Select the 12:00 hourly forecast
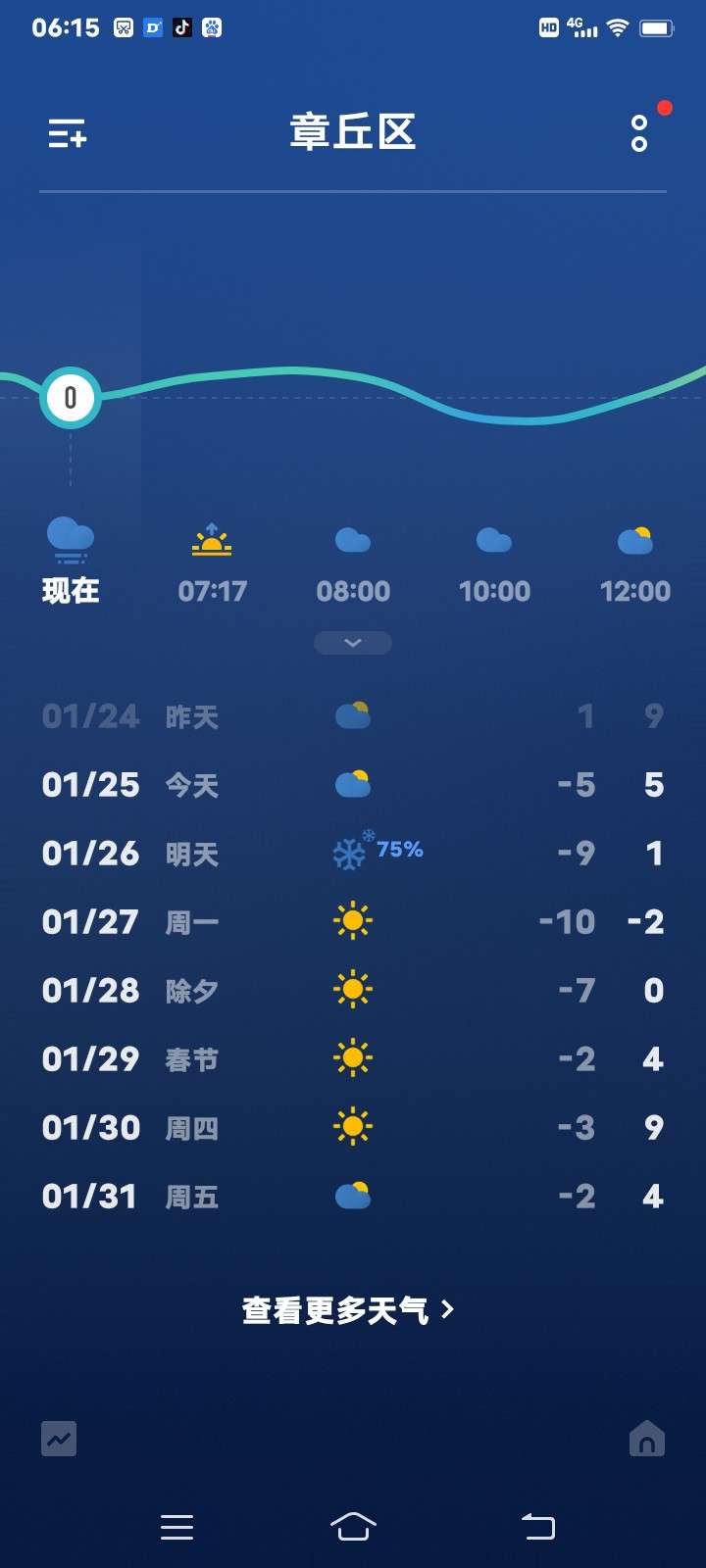706x1568 pixels. pyautogui.click(x=635, y=565)
